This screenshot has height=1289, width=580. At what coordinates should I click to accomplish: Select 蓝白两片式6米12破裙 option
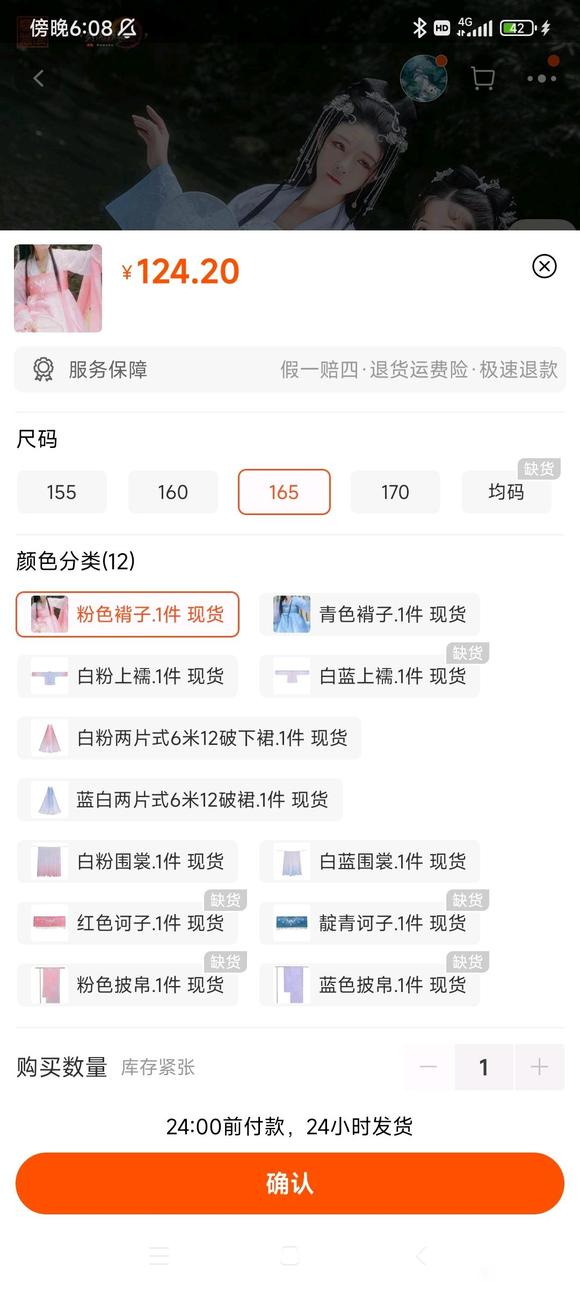coord(180,800)
